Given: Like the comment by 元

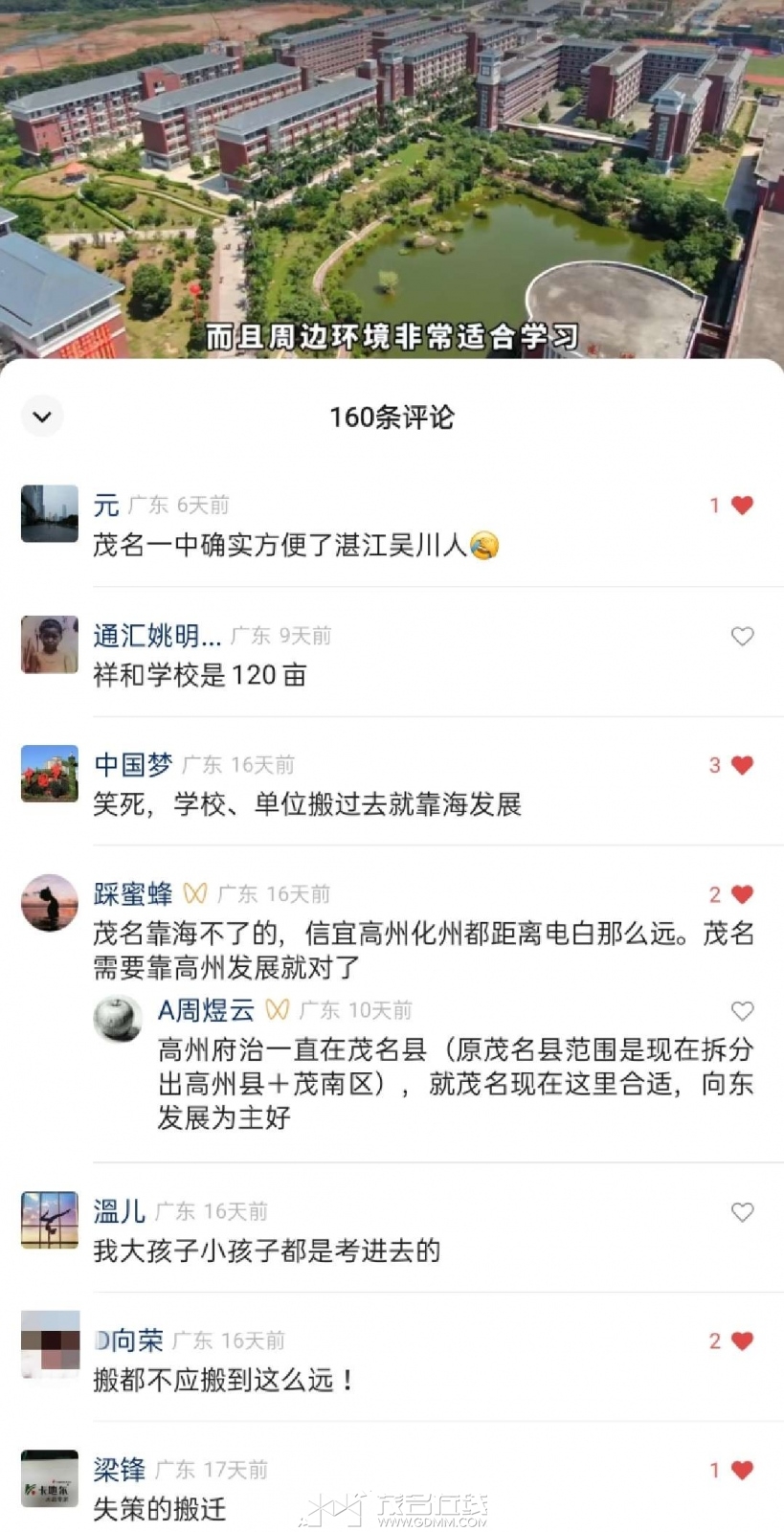Looking at the screenshot, I should point(742,506).
